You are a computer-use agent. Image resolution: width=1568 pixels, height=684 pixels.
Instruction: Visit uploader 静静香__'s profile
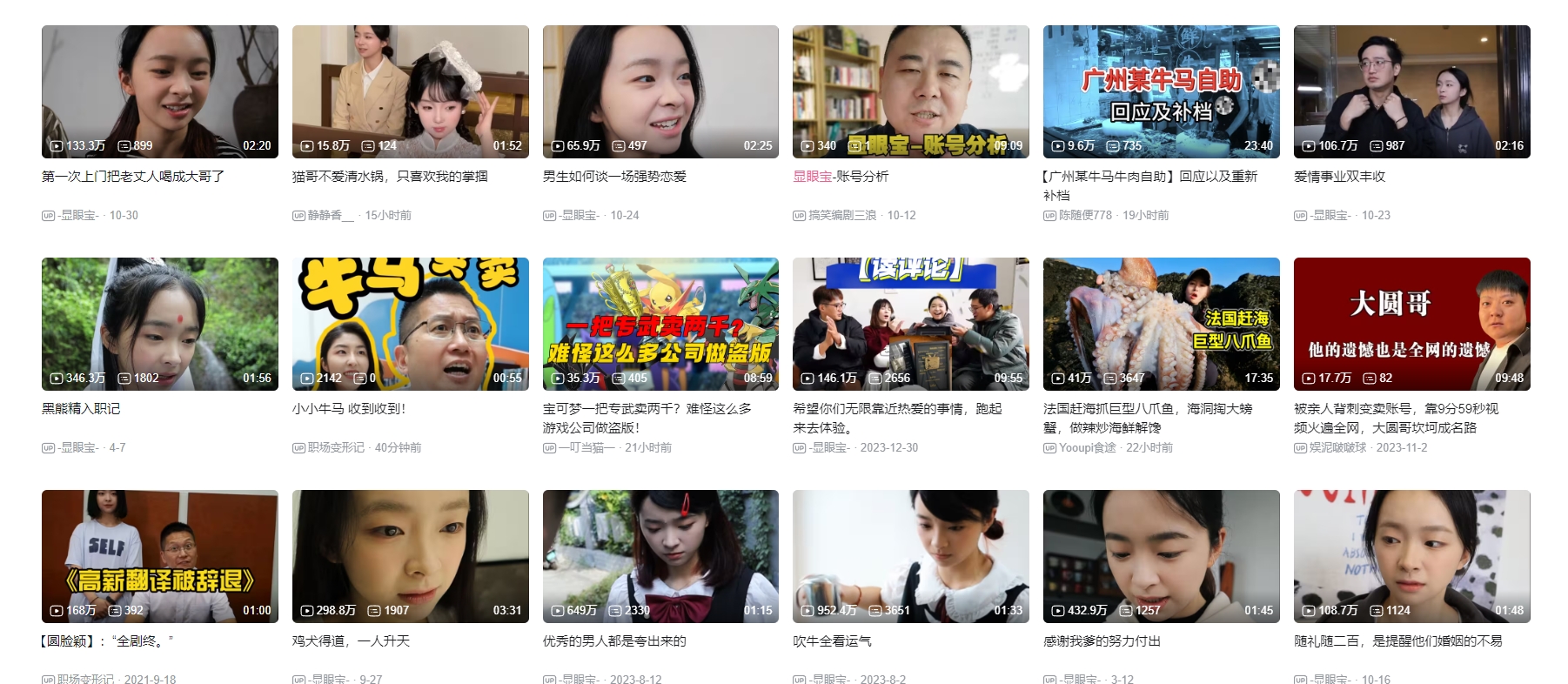click(330, 215)
